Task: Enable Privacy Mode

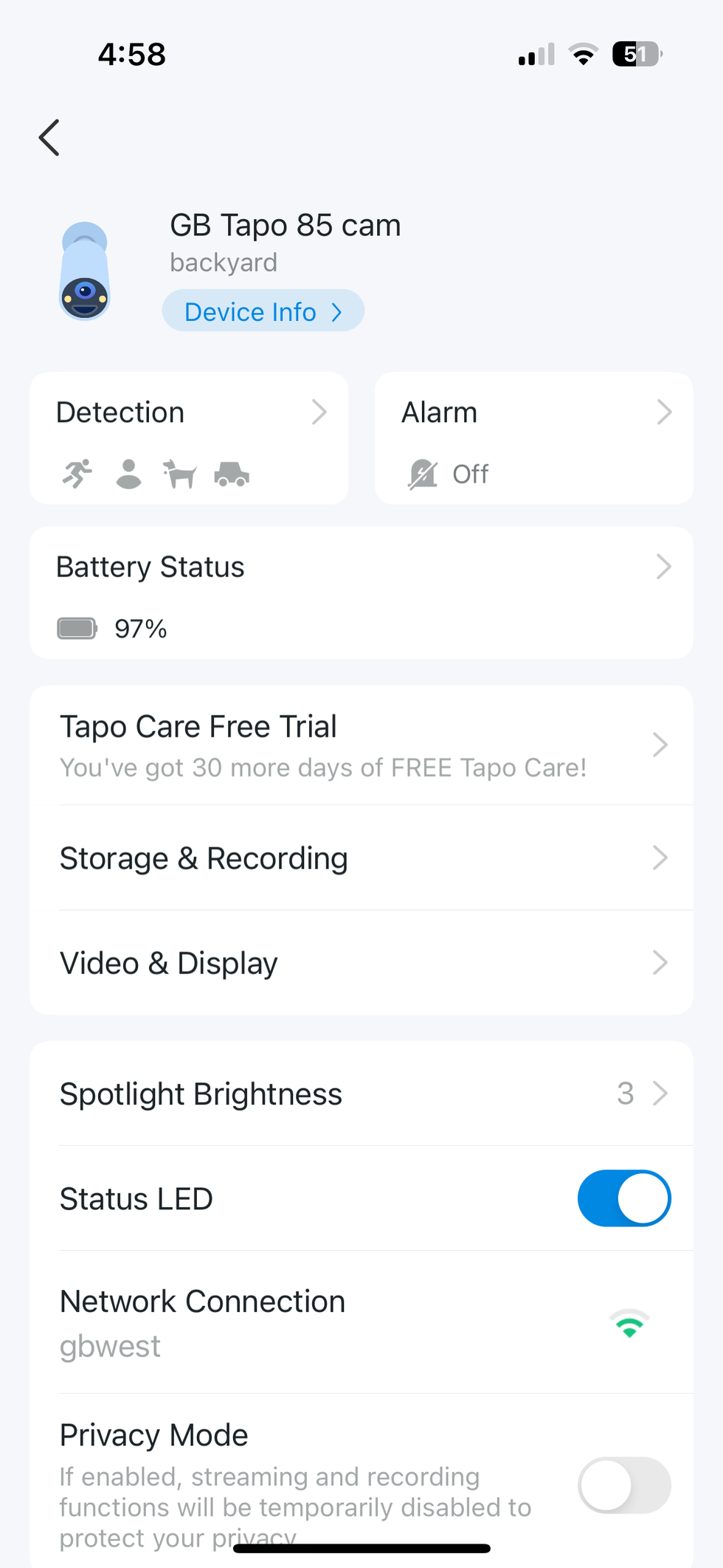Action: coord(624,1485)
